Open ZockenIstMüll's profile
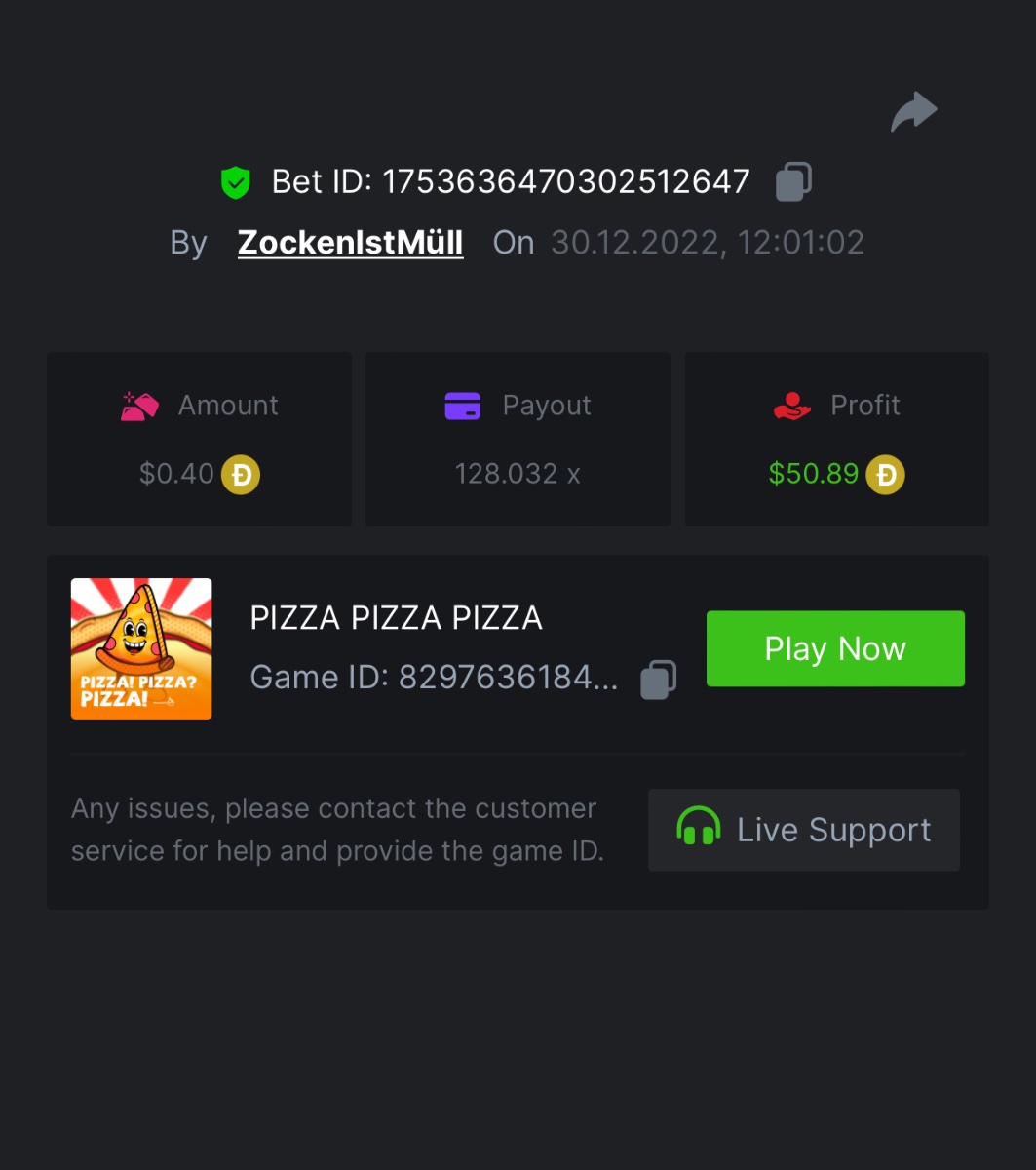The image size is (1036, 1170). point(350,242)
